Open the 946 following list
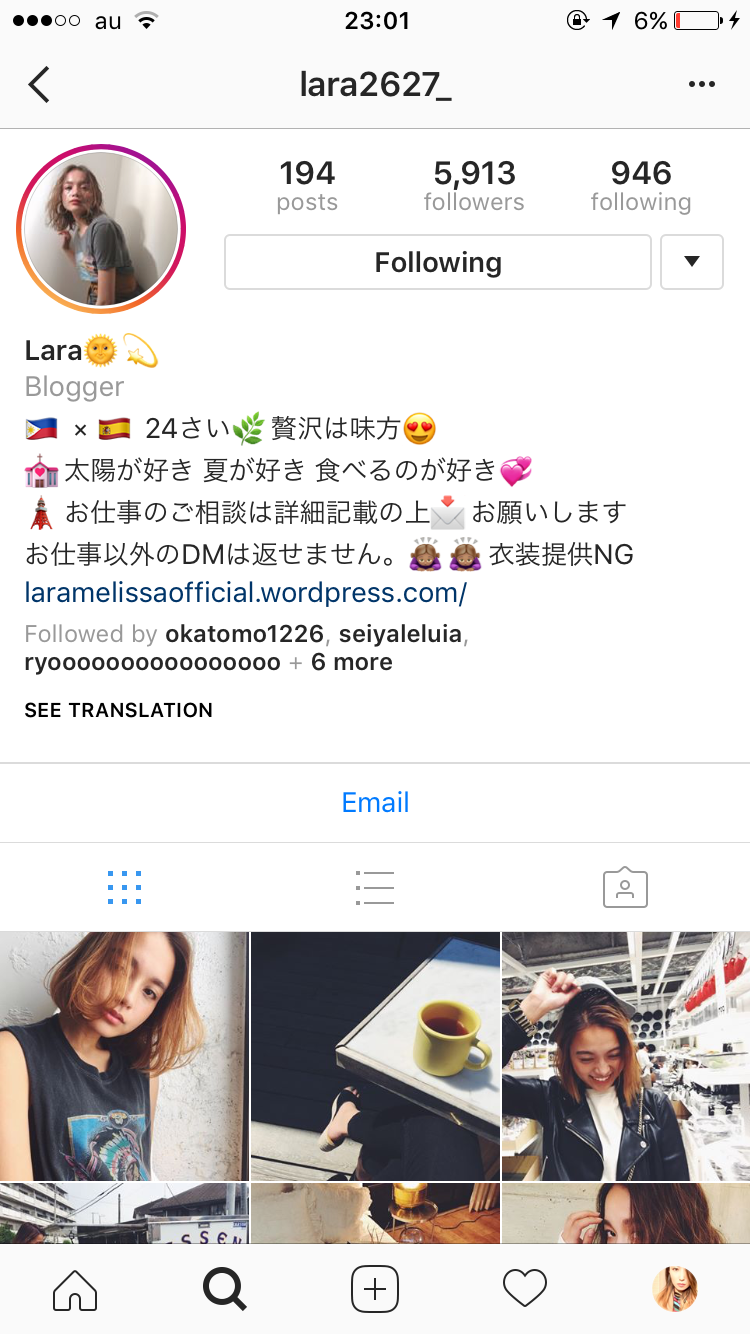The image size is (750, 1334). coord(640,186)
